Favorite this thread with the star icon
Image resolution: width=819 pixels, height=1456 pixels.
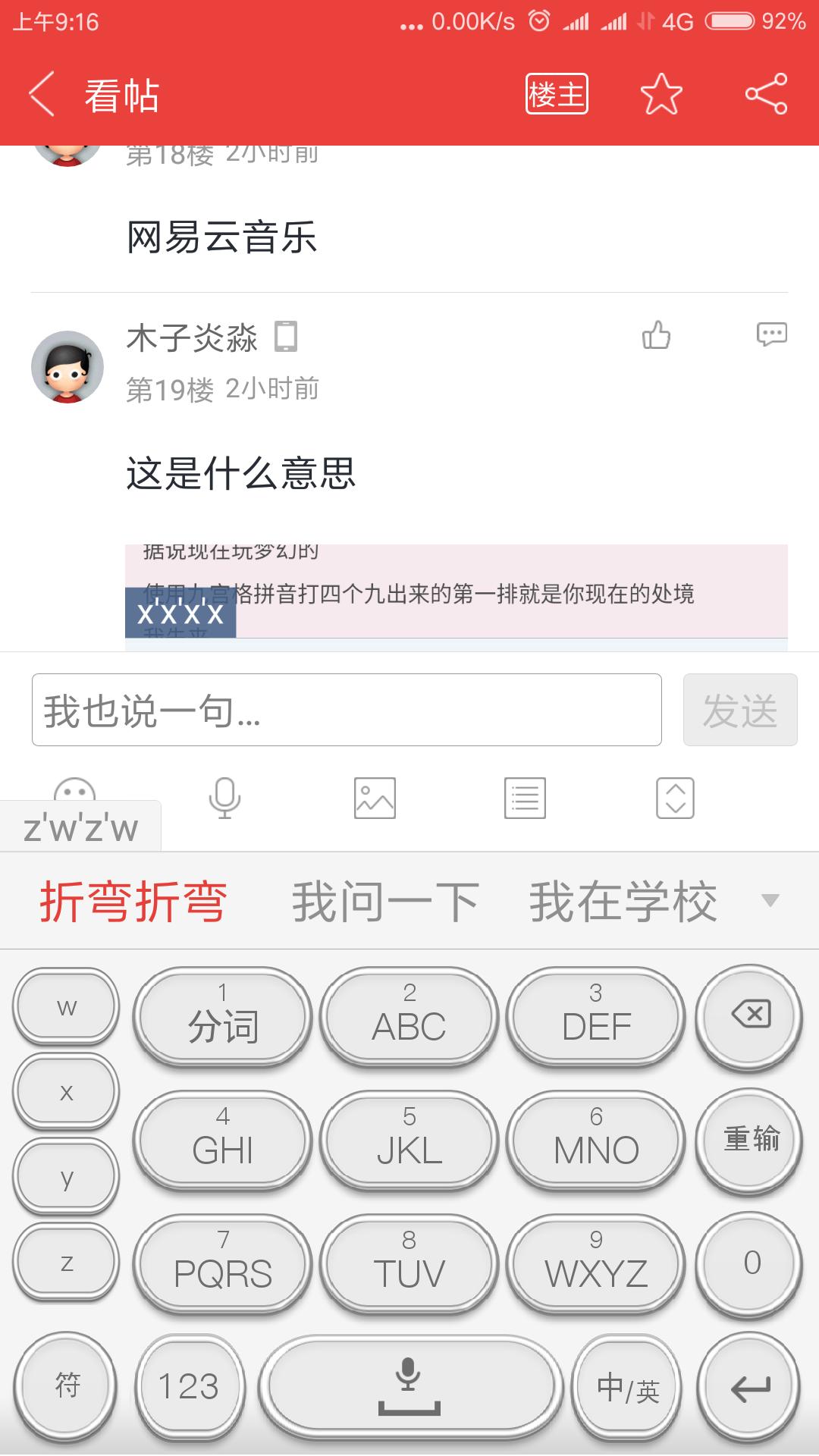(661, 95)
